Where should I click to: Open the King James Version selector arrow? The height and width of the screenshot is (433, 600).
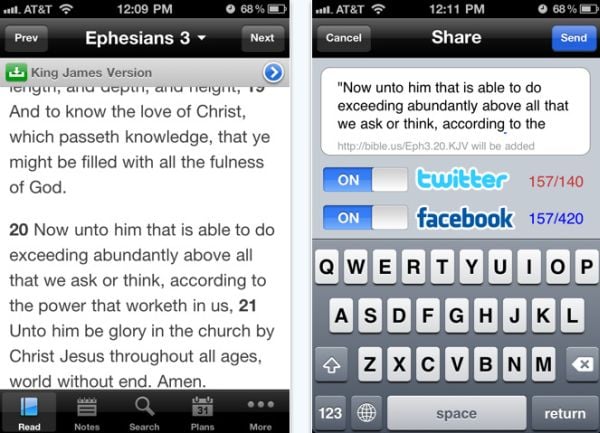272,73
